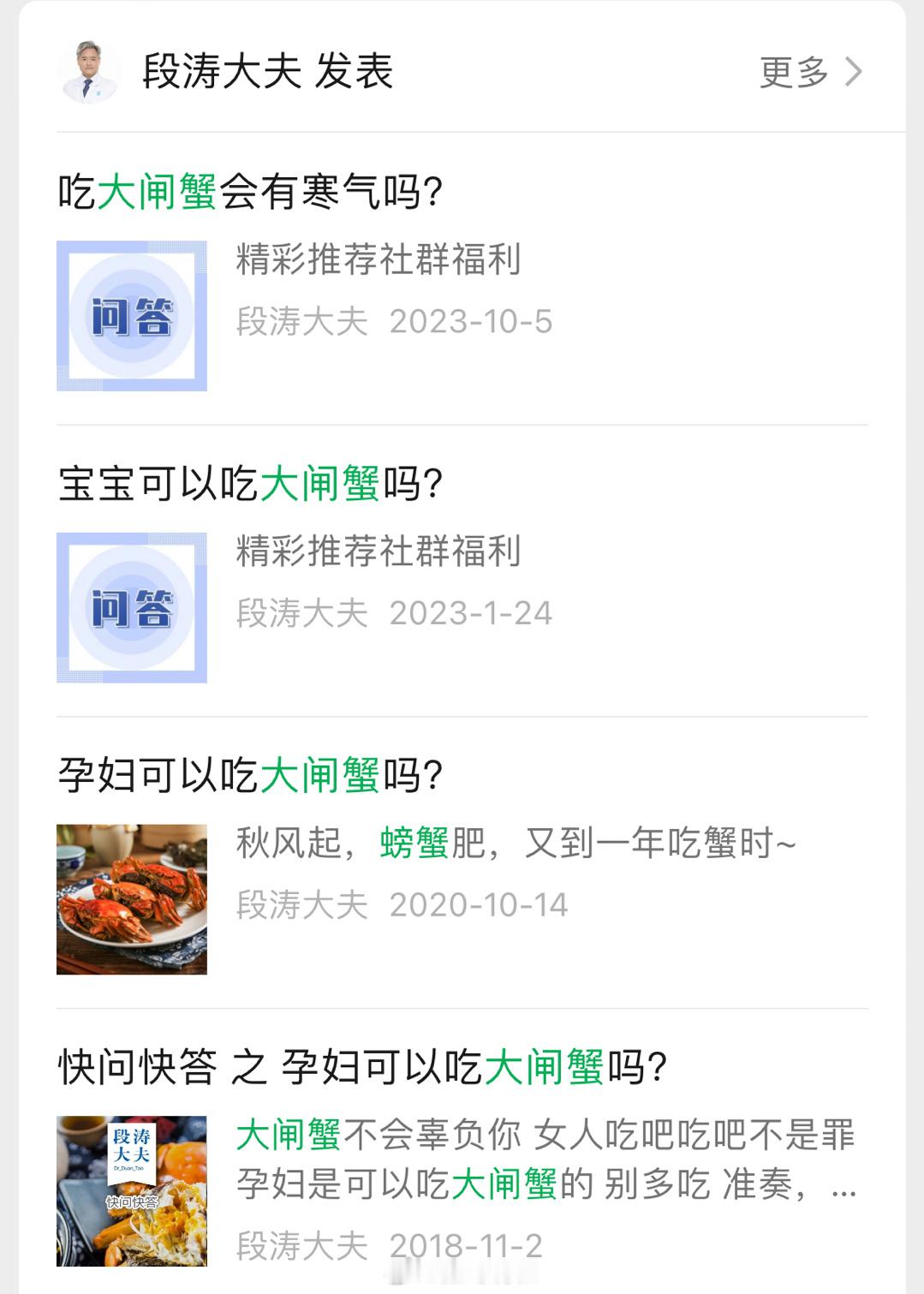This screenshot has width=924, height=1294.
Task: Open the article 宝宝可以吃大闸蟹吗?
Action: point(250,484)
